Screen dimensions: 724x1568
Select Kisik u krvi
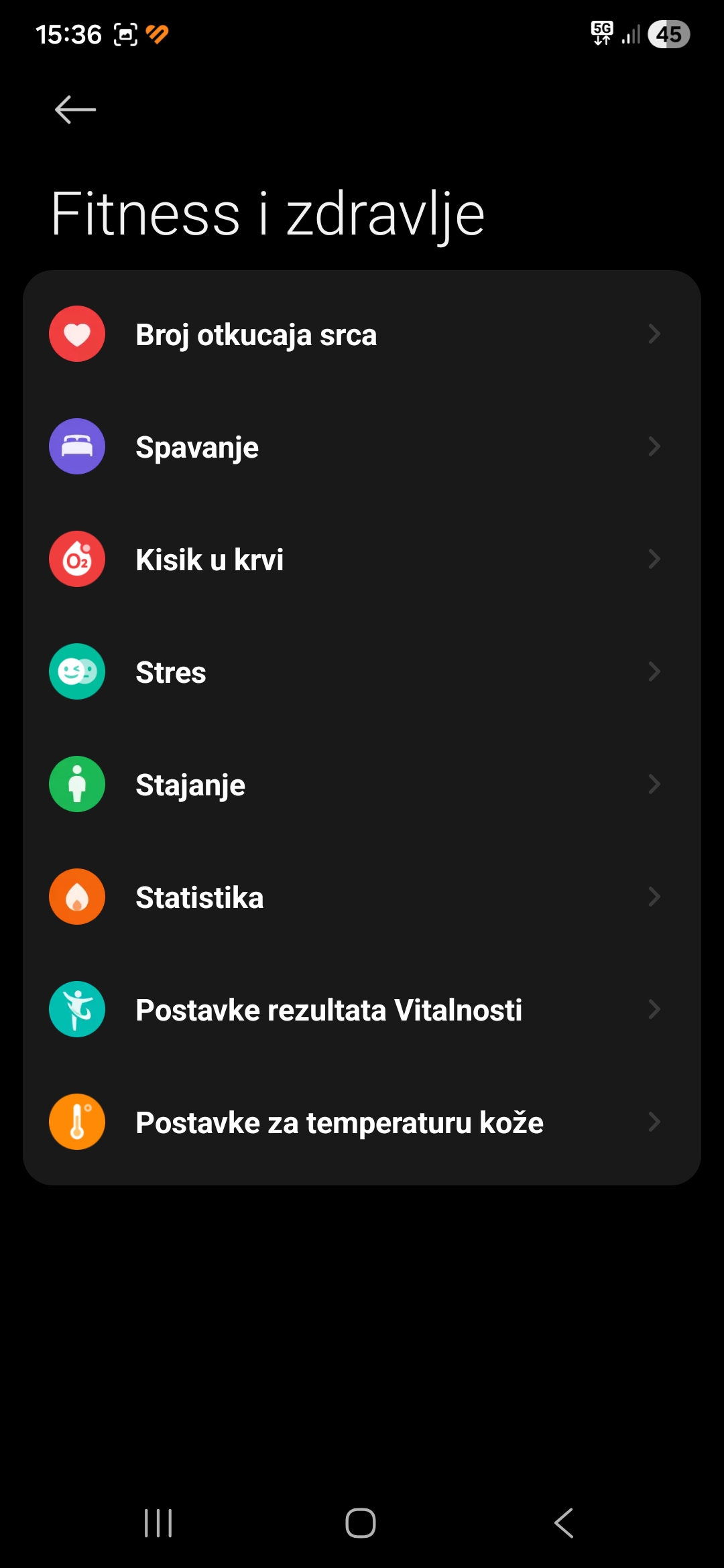tap(362, 560)
